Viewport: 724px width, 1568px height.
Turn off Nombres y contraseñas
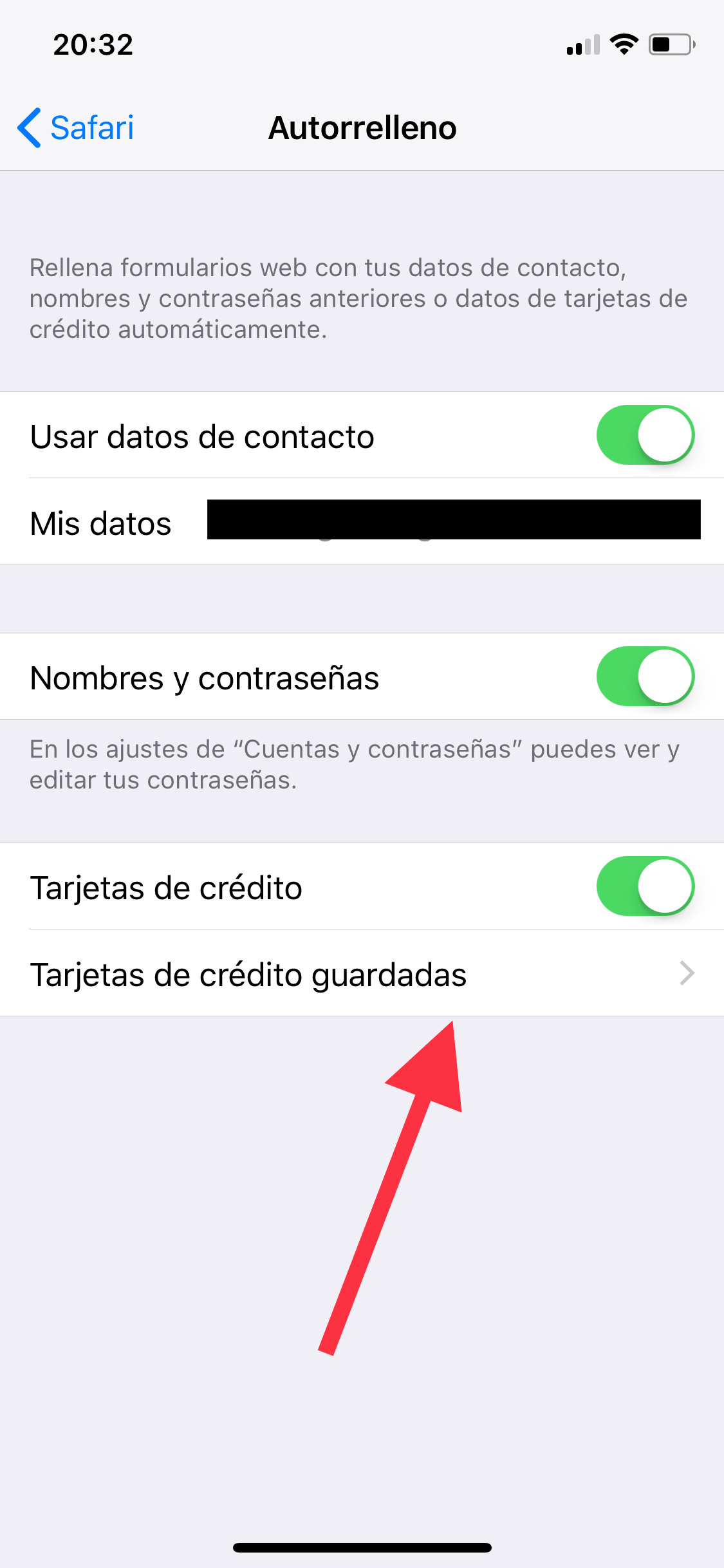coord(645,677)
